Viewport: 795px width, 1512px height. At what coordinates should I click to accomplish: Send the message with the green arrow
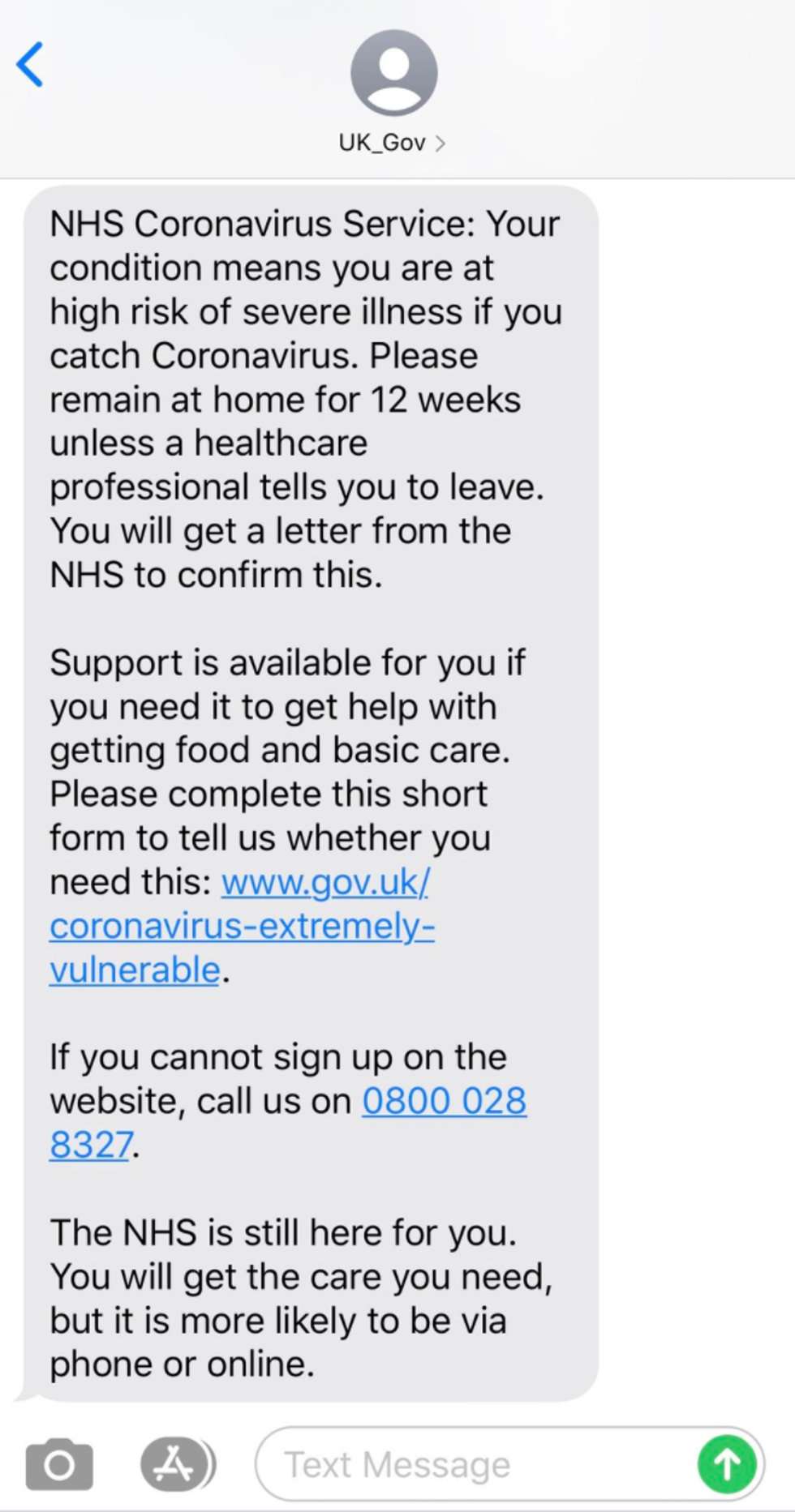727,1465
